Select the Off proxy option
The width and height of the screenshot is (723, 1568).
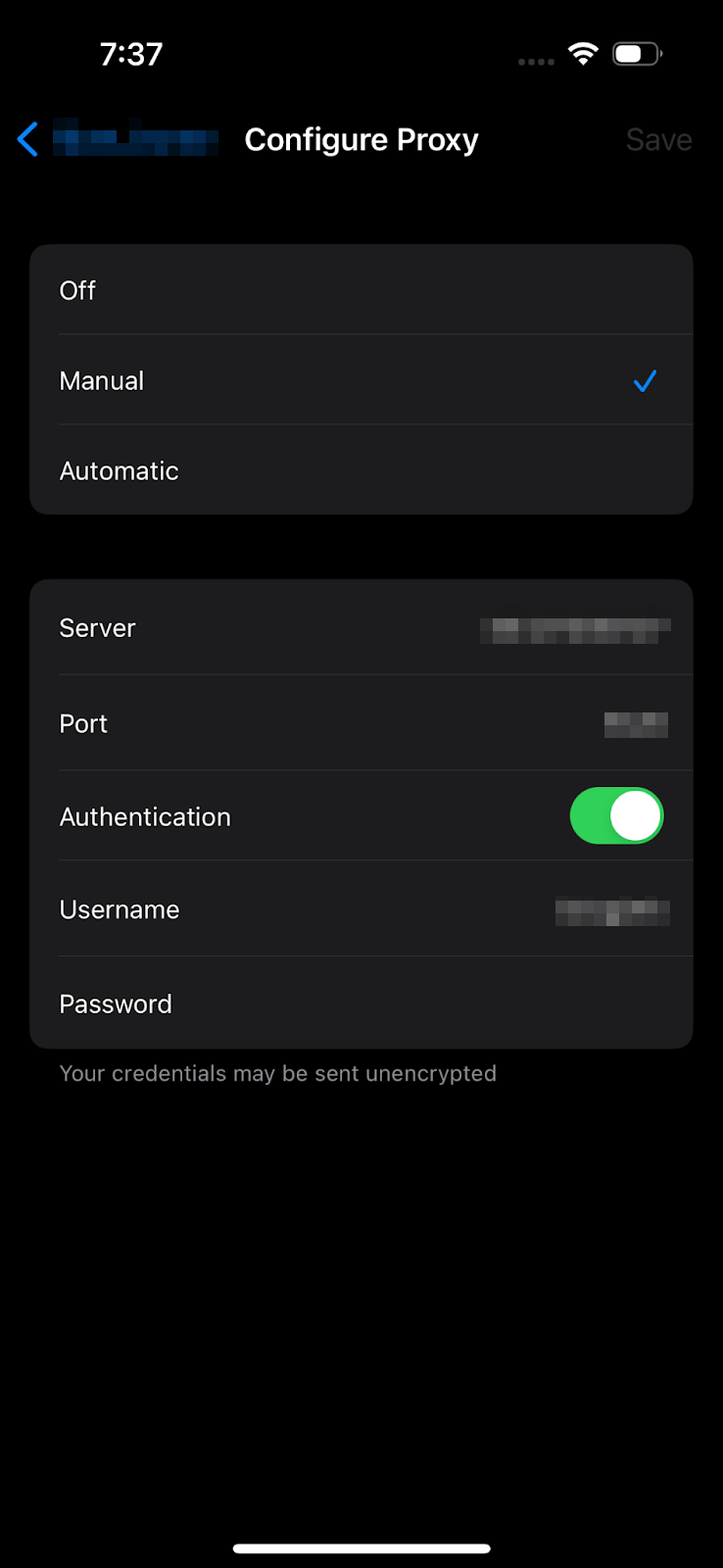pos(361,290)
